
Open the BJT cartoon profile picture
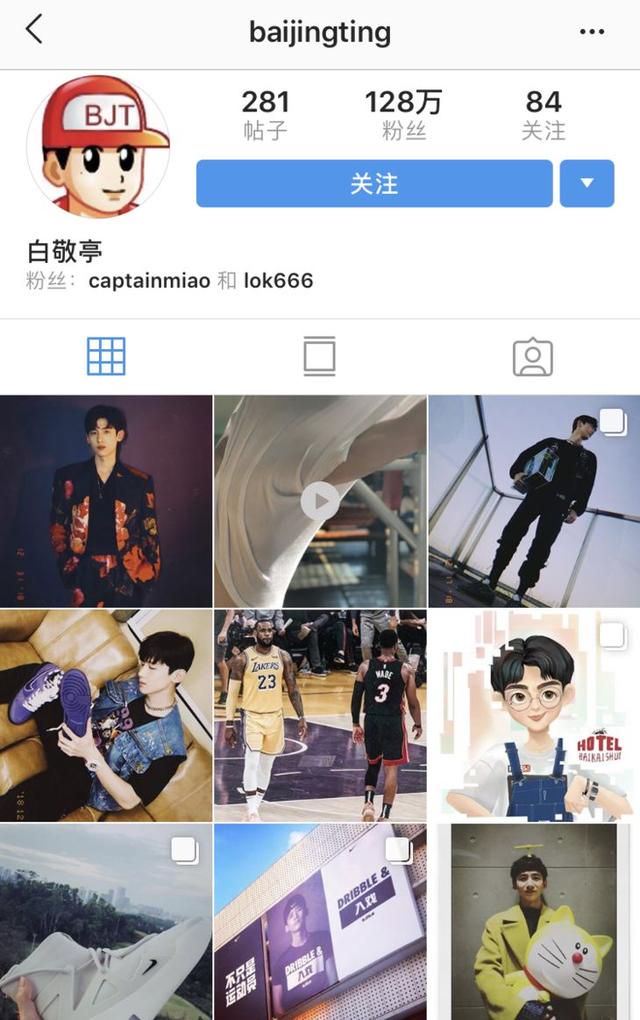pos(98,146)
